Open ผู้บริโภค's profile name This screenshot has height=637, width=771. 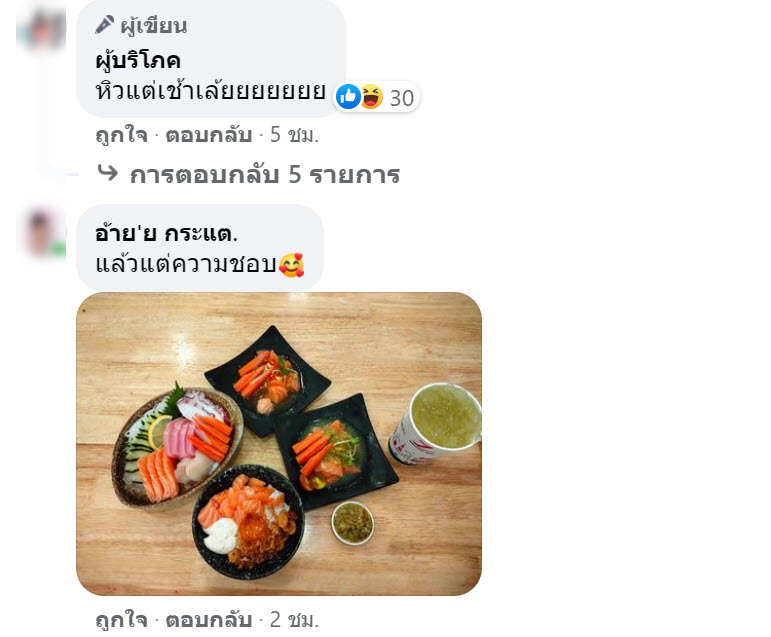point(138,60)
